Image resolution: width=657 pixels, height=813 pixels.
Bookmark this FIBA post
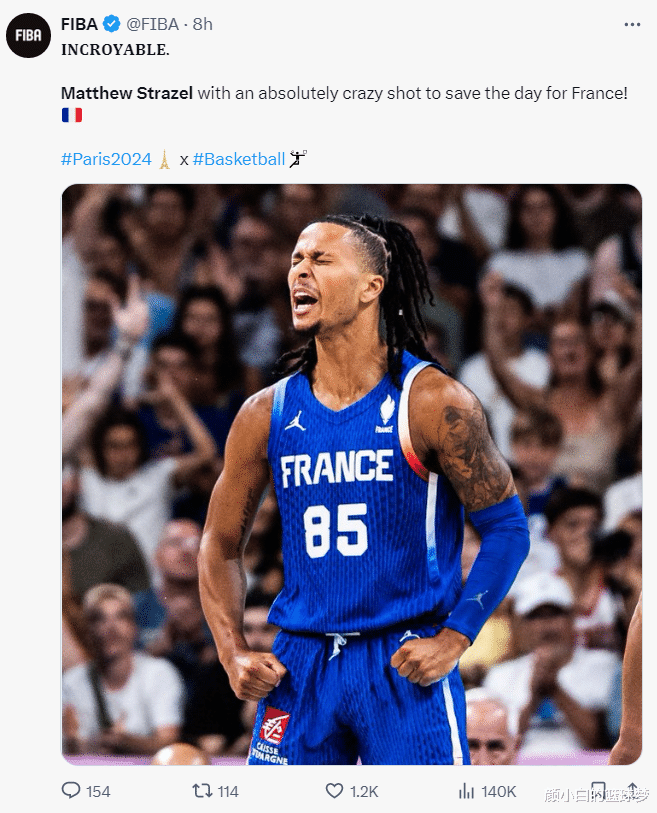[598, 791]
